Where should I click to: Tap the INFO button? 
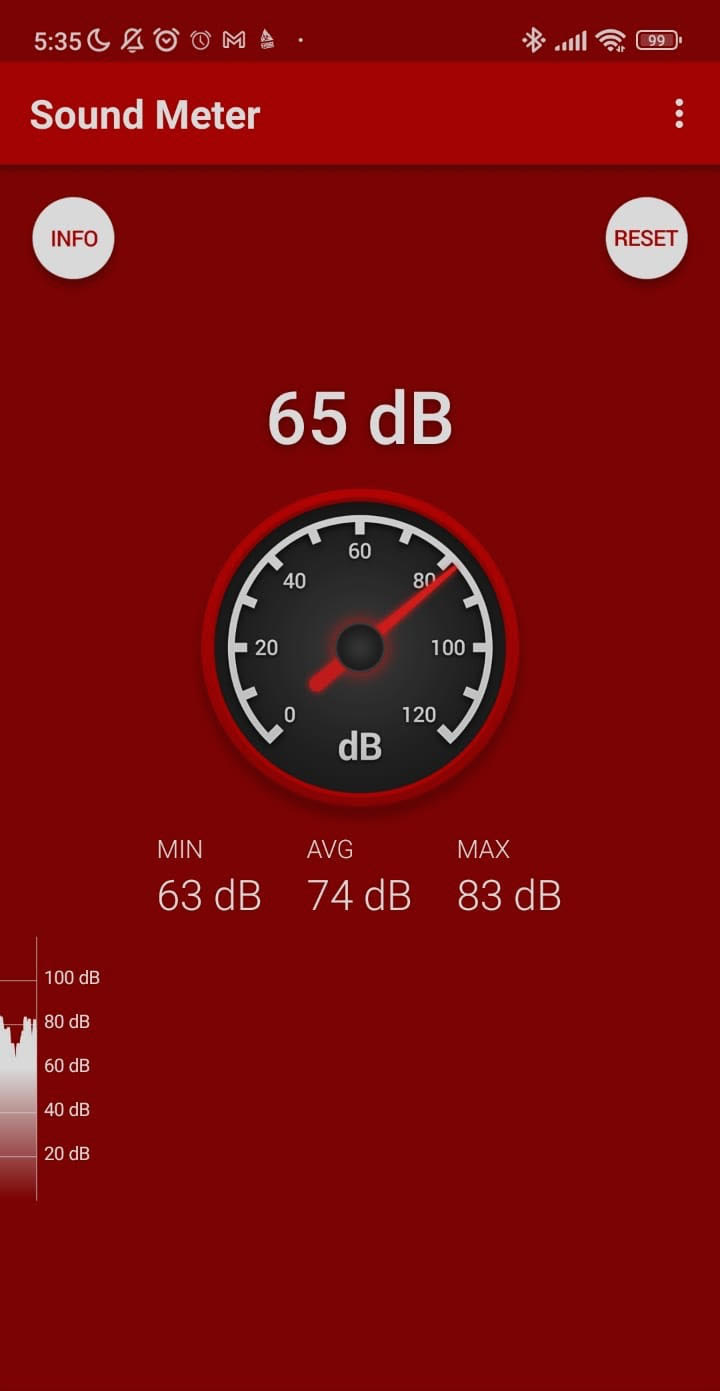74,238
